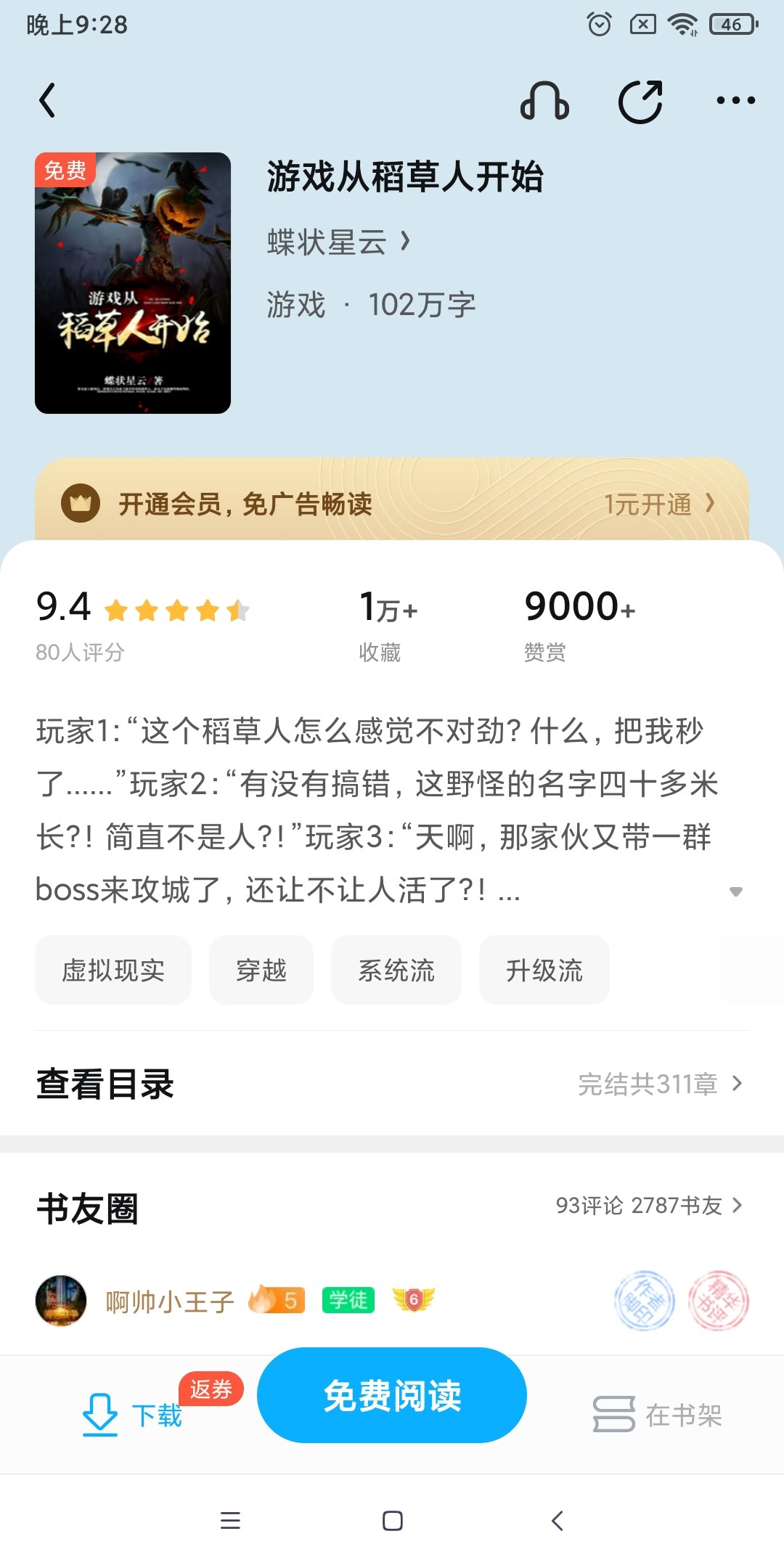Open author 蝶状星云's page
Image resolution: width=784 pixels, height=1568 pixels.
pyautogui.click(x=339, y=242)
